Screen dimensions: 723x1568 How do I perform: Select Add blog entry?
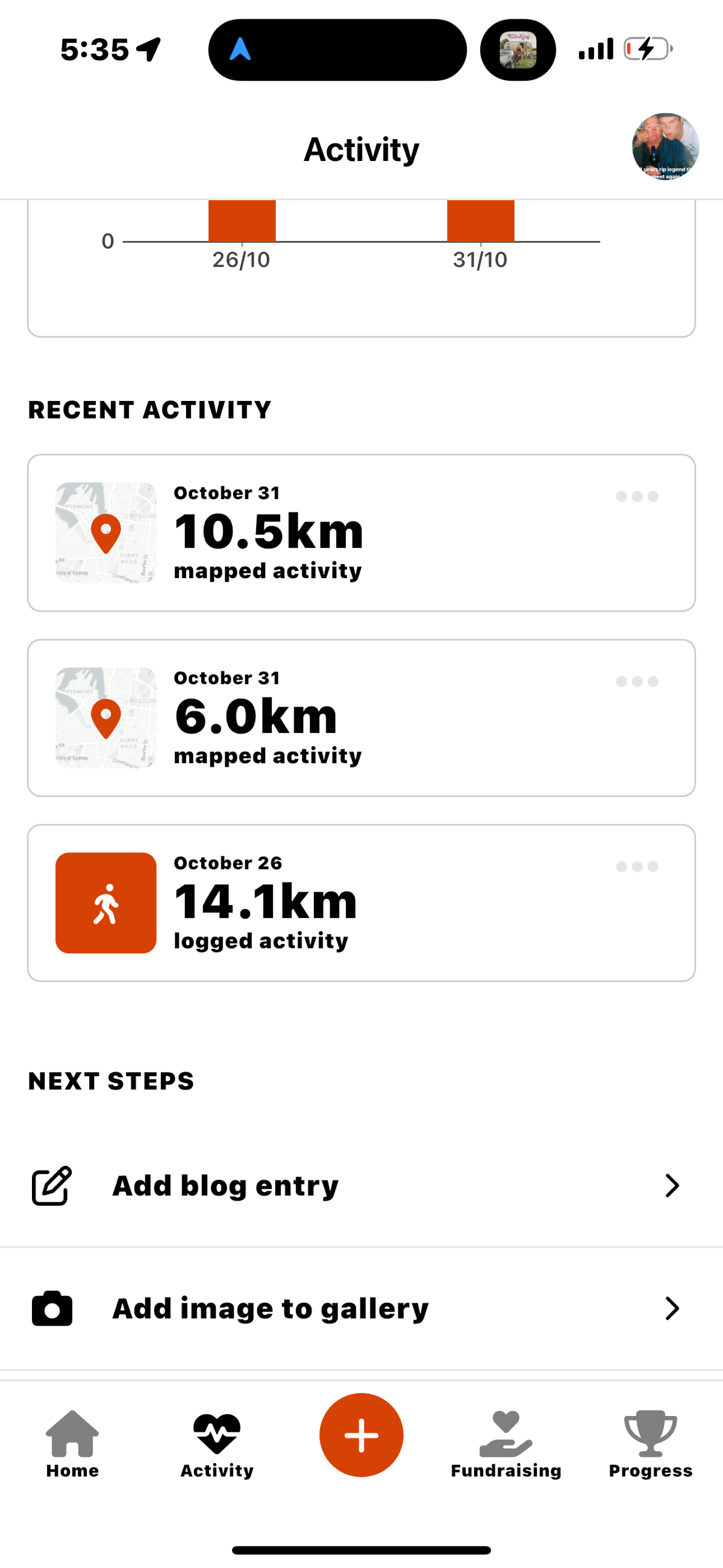360,1185
